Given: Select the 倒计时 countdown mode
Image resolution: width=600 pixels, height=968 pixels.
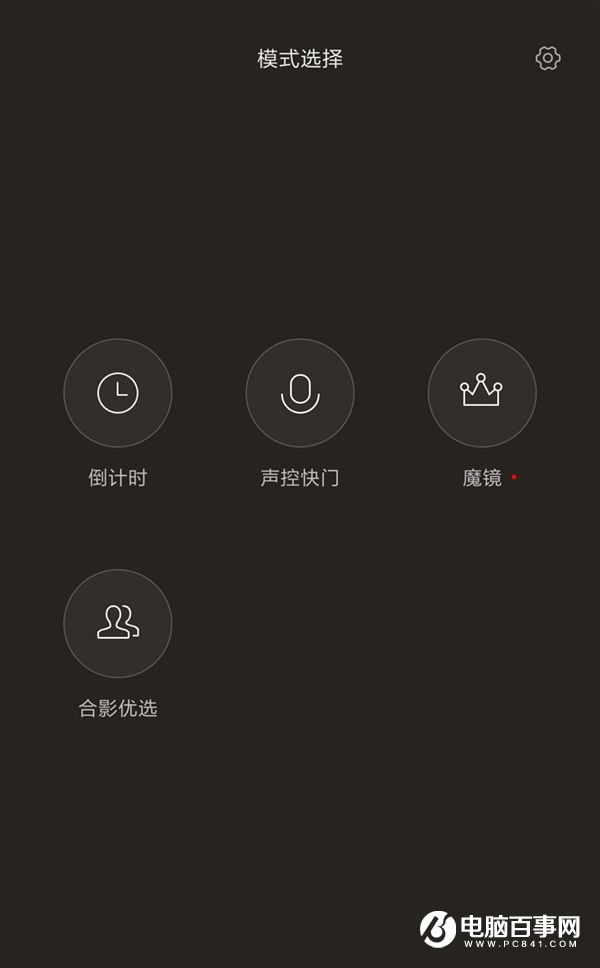Looking at the screenshot, I should (118, 393).
